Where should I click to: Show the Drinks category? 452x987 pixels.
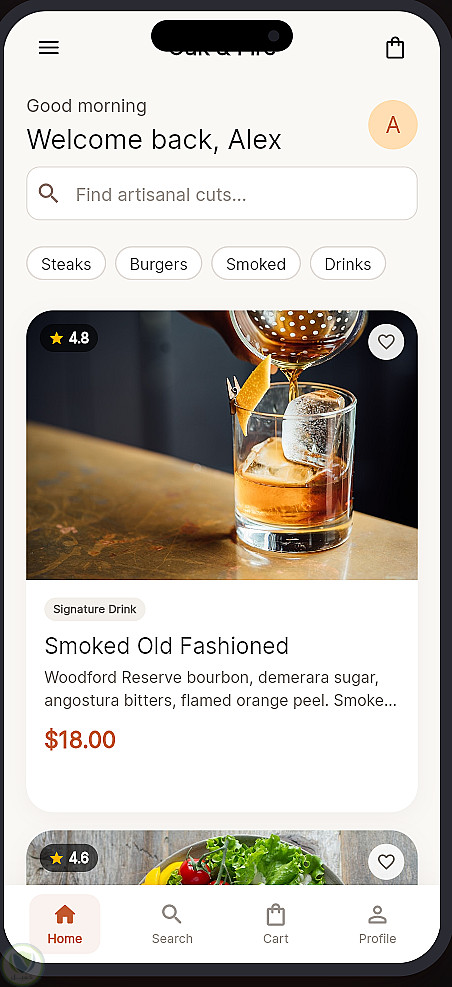point(348,264)
